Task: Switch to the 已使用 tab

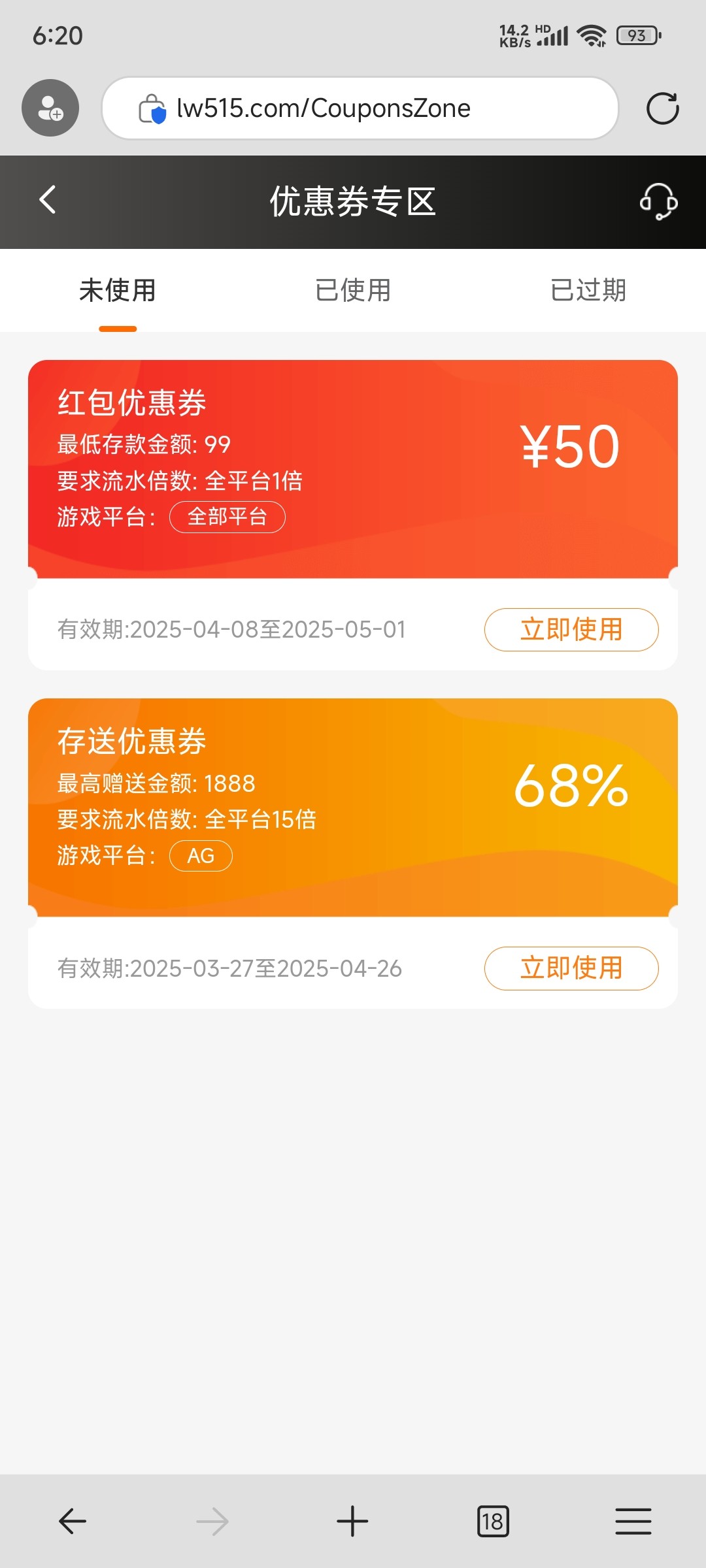Action: (353, 290)
